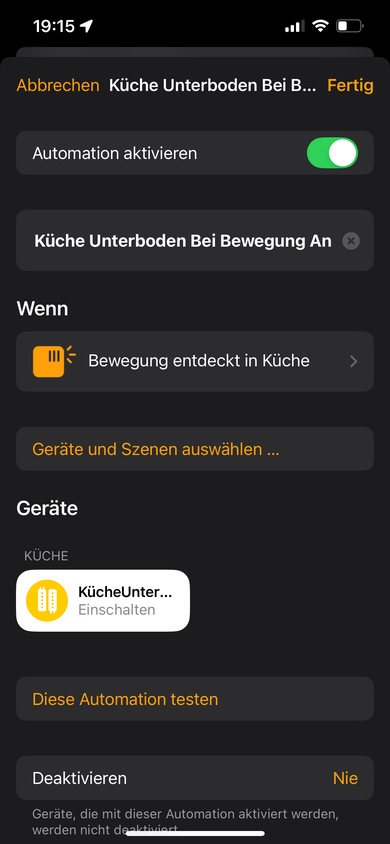Open Bewegung entdeckt in Küche trigger
This screenshot has height=844, width=390.
click(195, 361)
